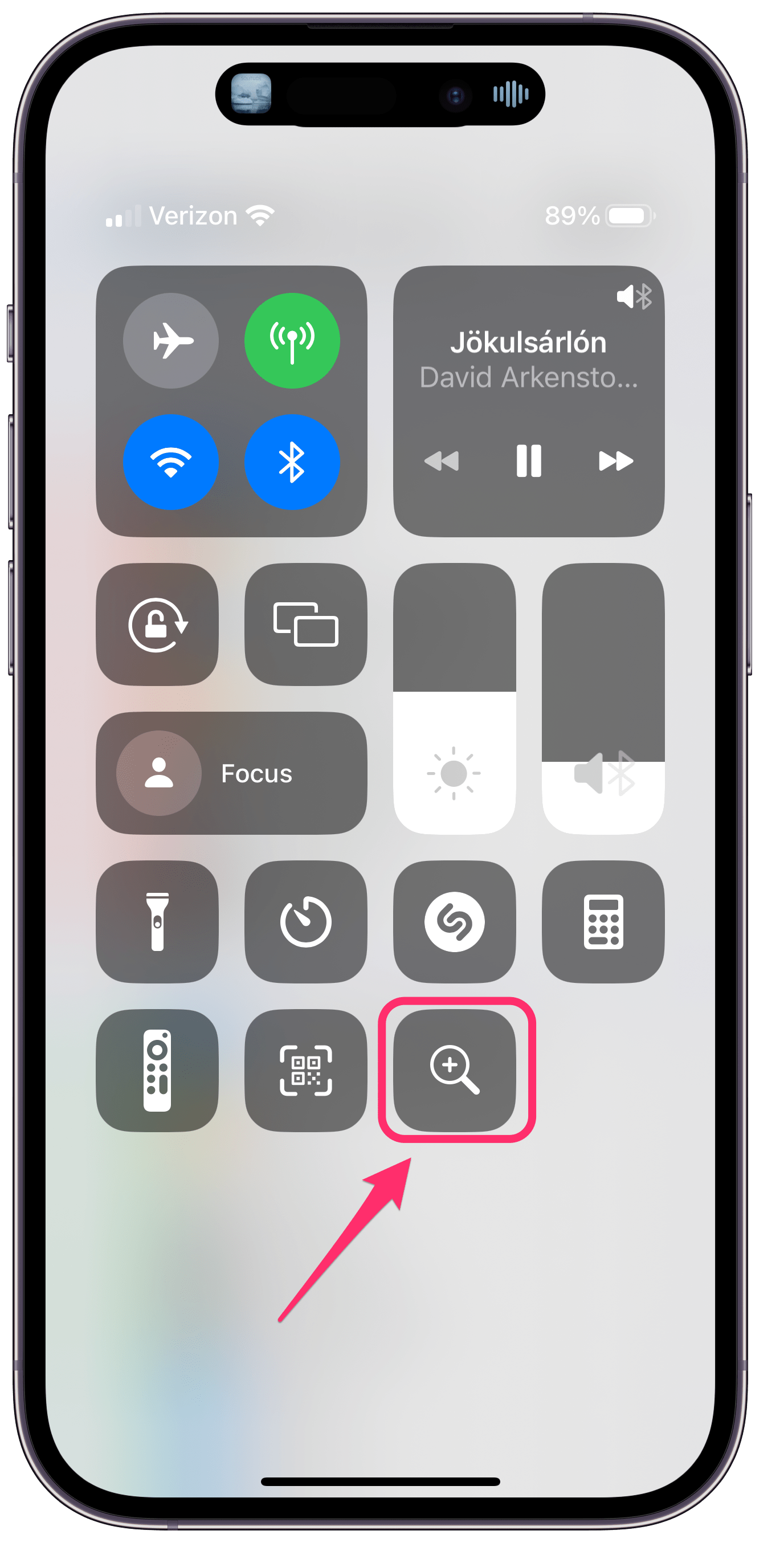Toggle portrait orientation lock
The height and width of the screenshot is (1543, 784).
click(157, 624)
